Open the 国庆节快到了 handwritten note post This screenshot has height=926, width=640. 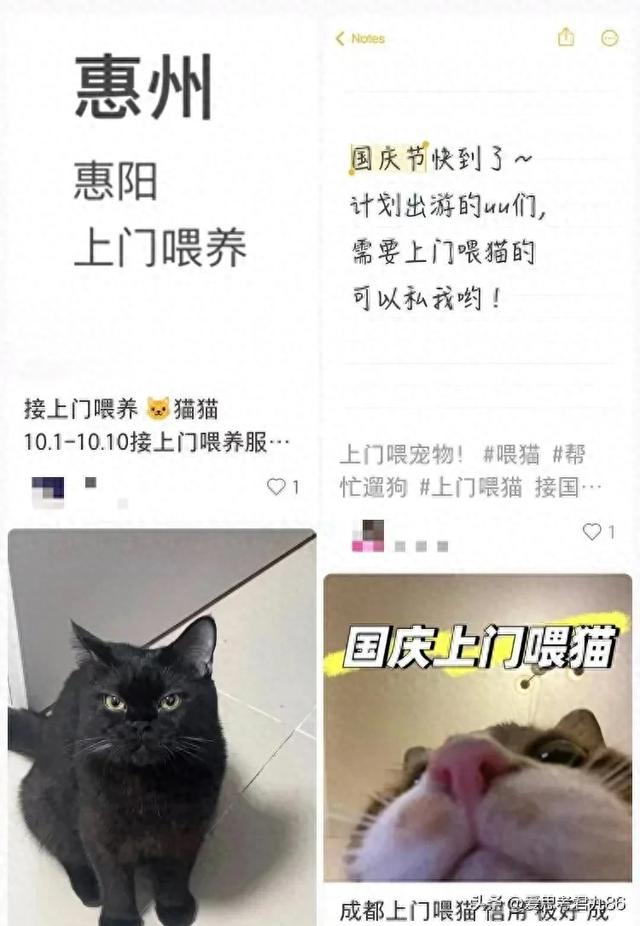coord(478,220)
